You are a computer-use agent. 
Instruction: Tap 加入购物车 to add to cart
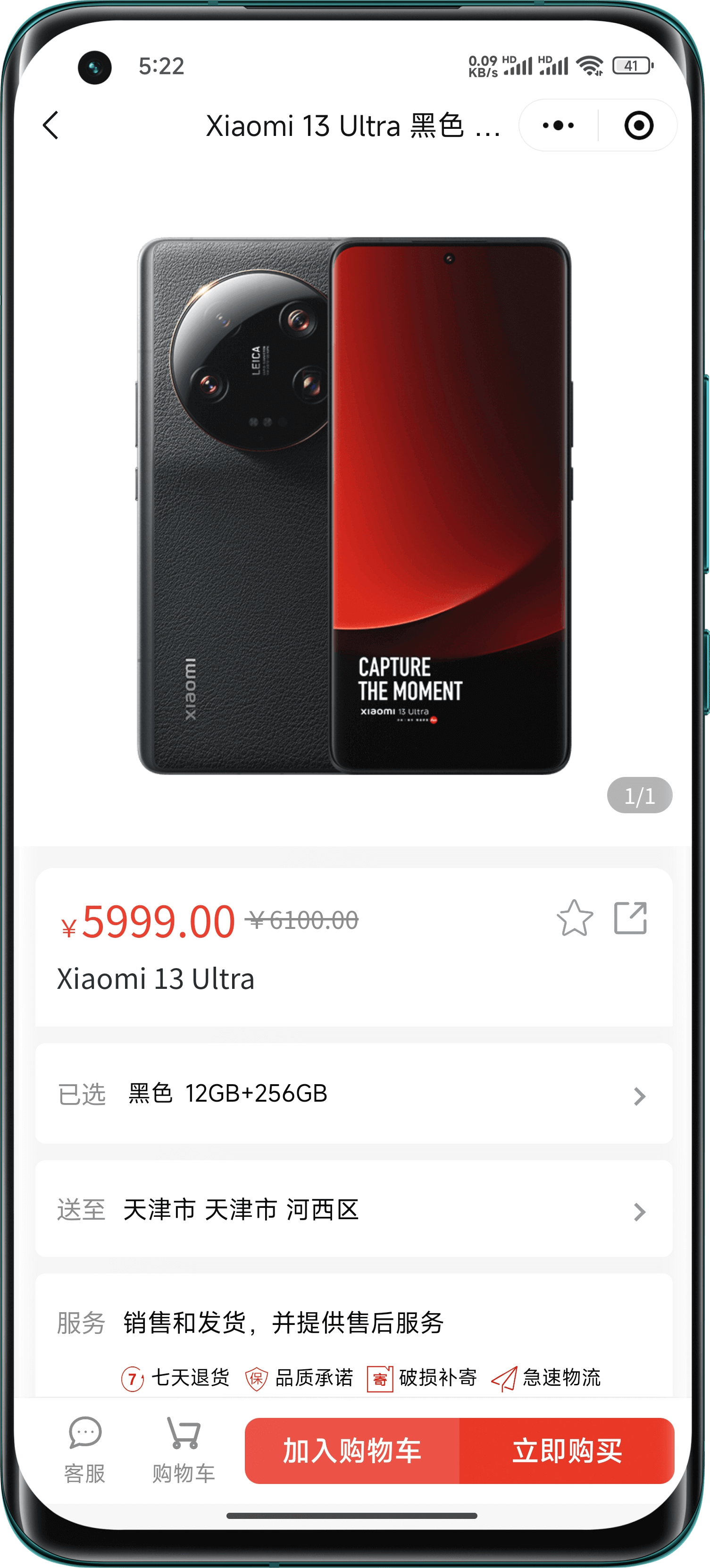point(352,1450)
